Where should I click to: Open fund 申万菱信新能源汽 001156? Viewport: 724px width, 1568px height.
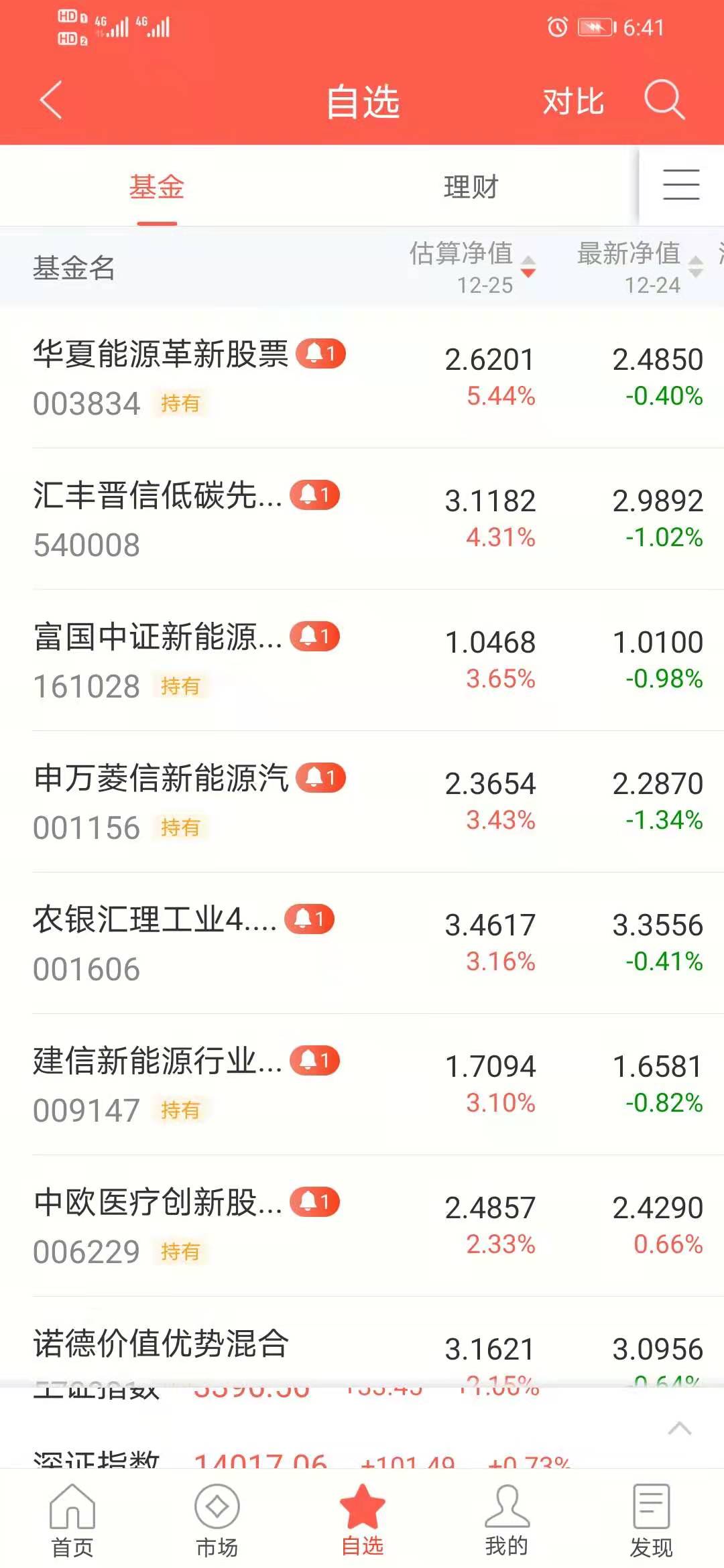[362, 802]
